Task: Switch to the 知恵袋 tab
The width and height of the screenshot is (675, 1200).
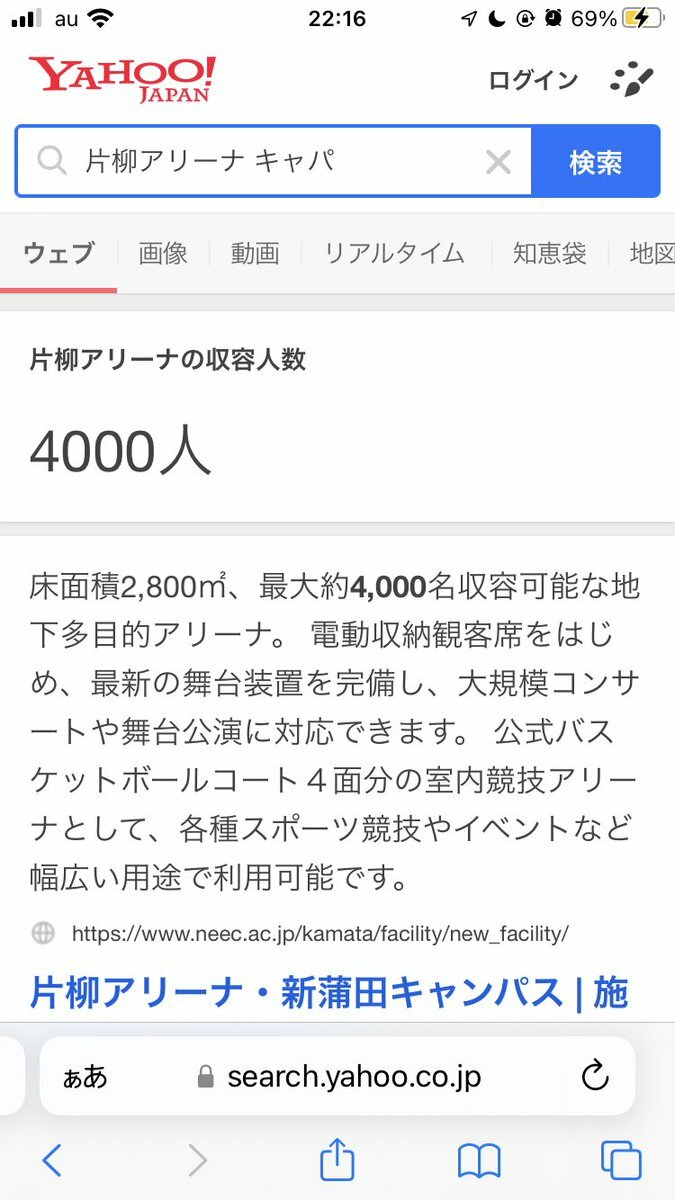Action: [550, 253]
